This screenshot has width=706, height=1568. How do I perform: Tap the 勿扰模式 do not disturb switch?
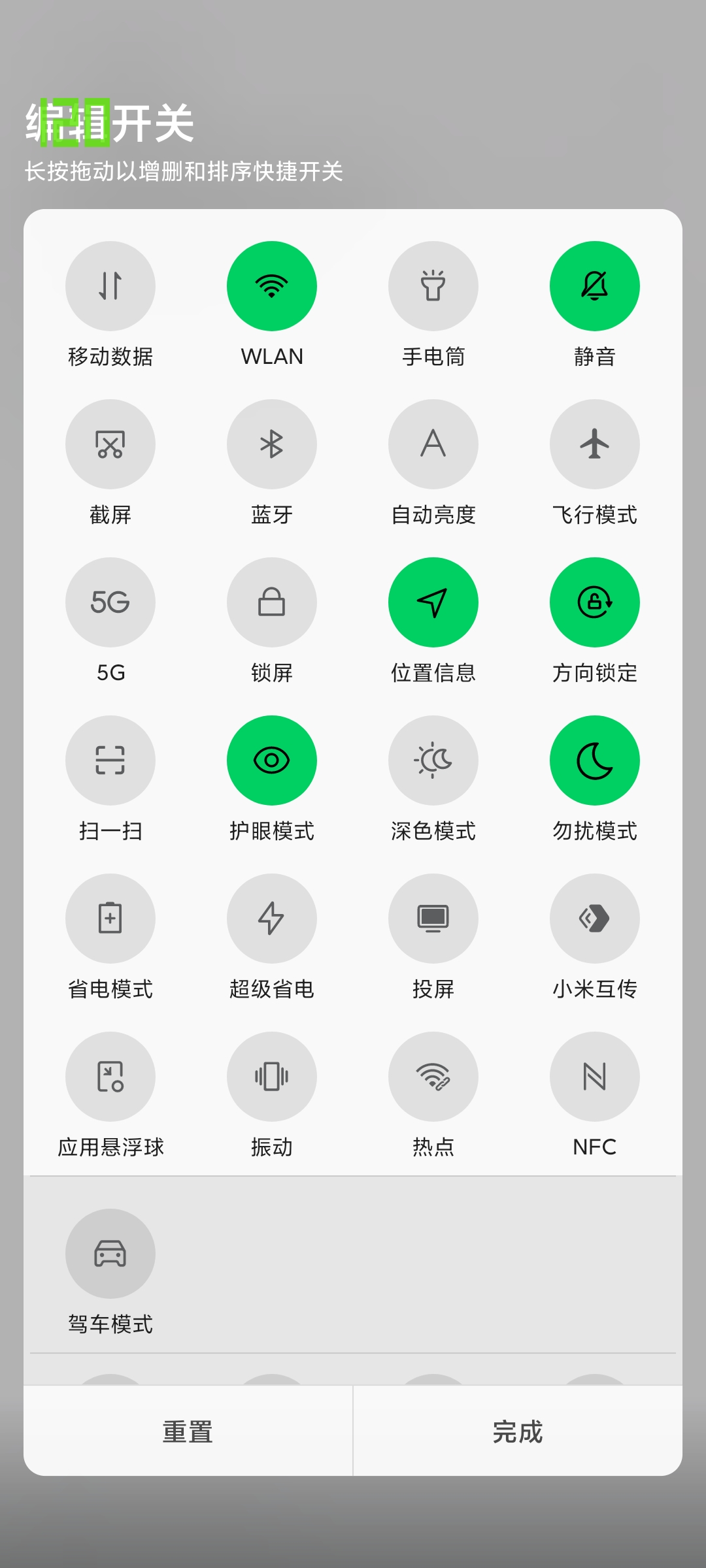[595, 760]
